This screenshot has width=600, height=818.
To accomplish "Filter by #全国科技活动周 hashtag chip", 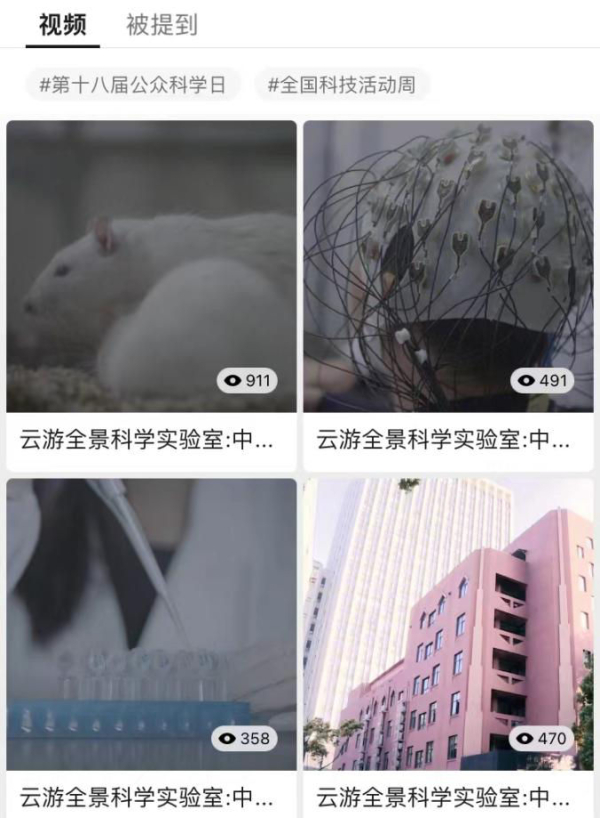I will click(341, 85).
